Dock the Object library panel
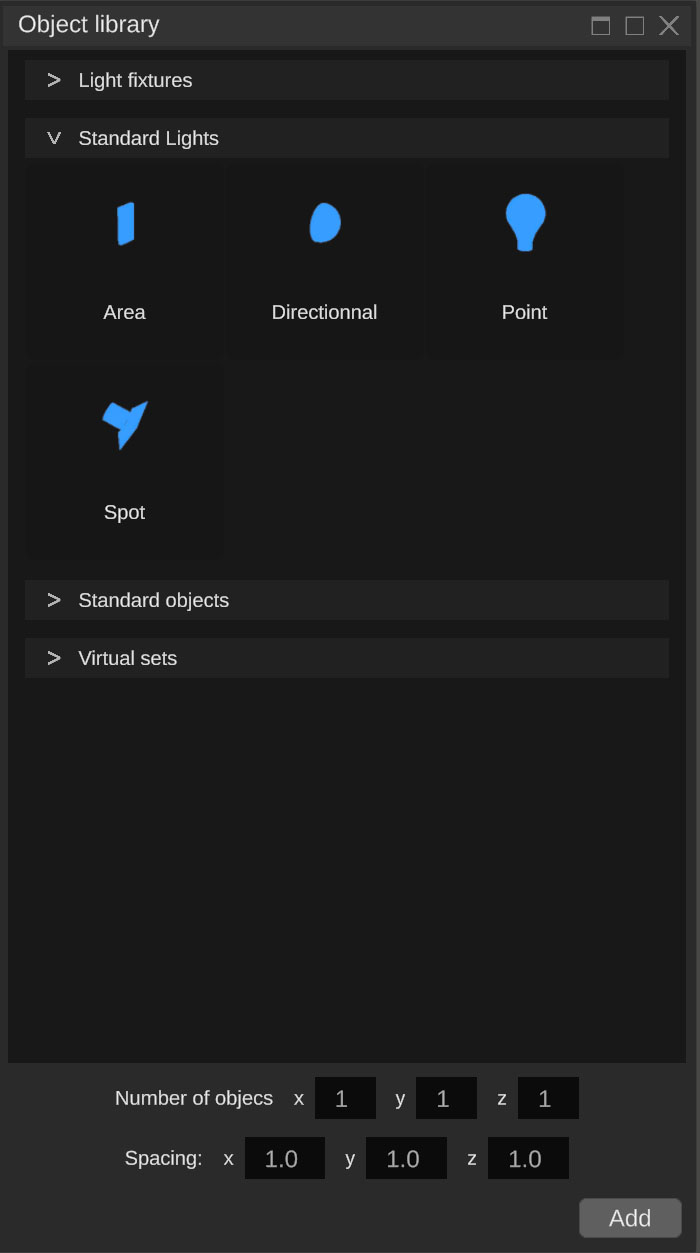This screenshot has width=700, height=1253. click(x=601, y=26)
